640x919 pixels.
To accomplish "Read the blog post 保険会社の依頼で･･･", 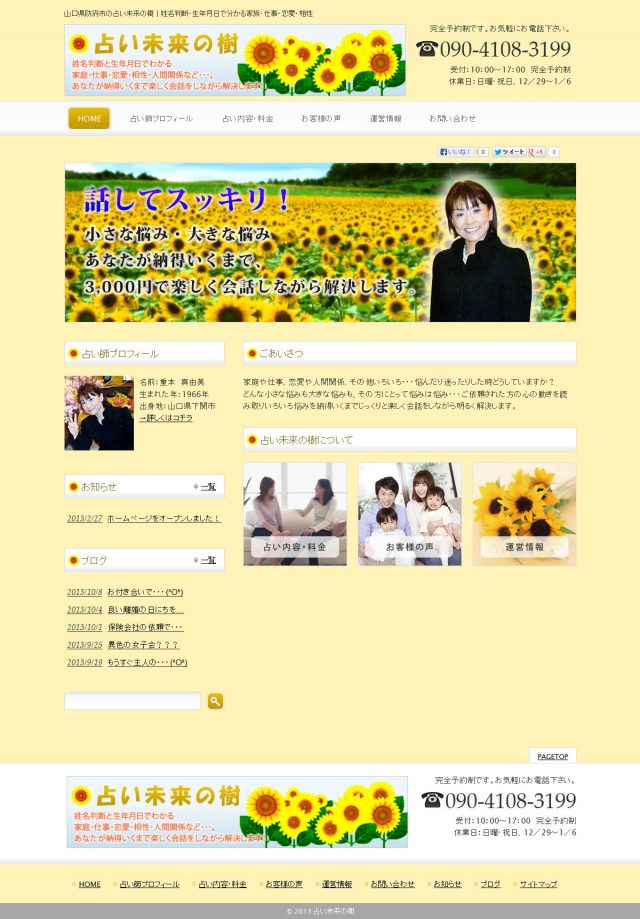I will click(145, 627).
